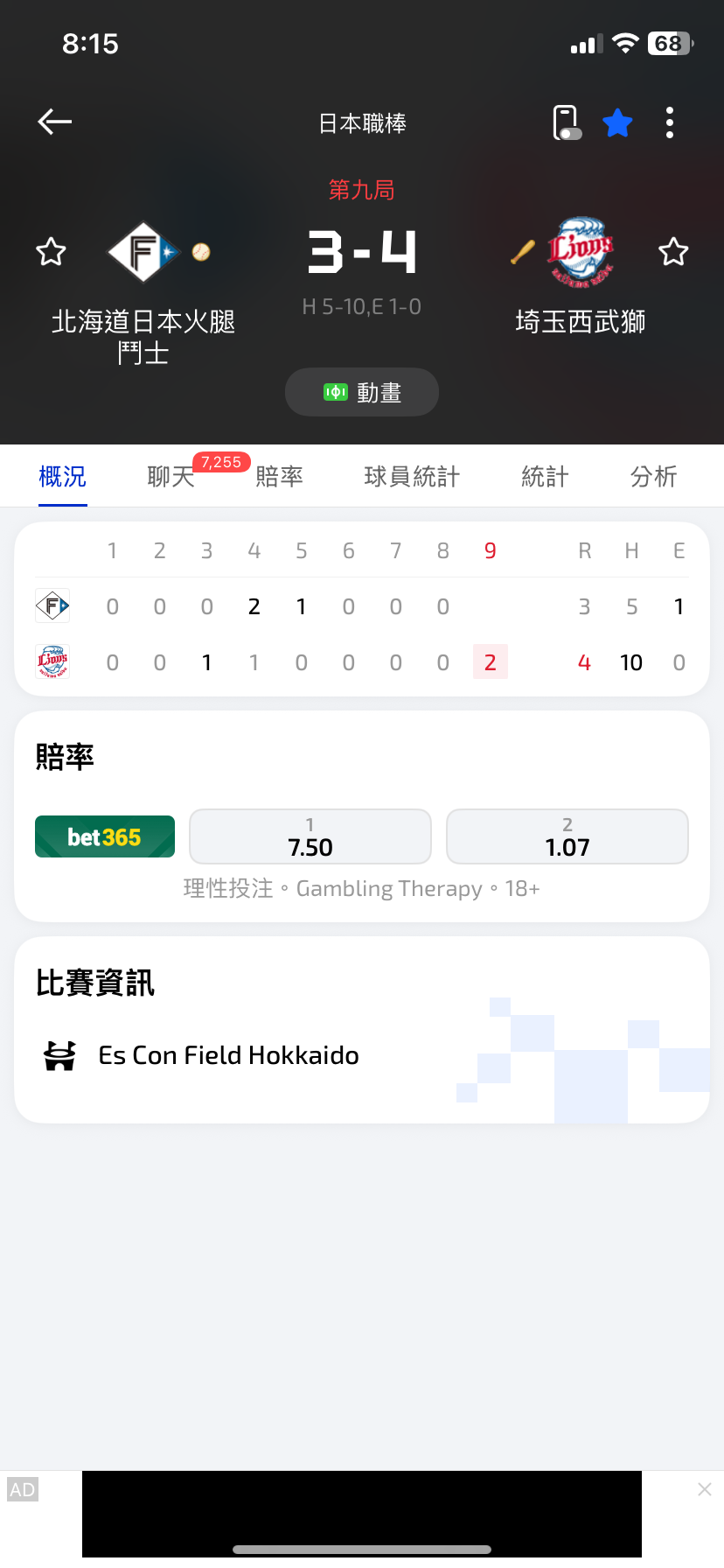Favorite 北海道日本火腿鬥士 with its star
Viewport: 724px width, 1568px height.
(51, 252)
